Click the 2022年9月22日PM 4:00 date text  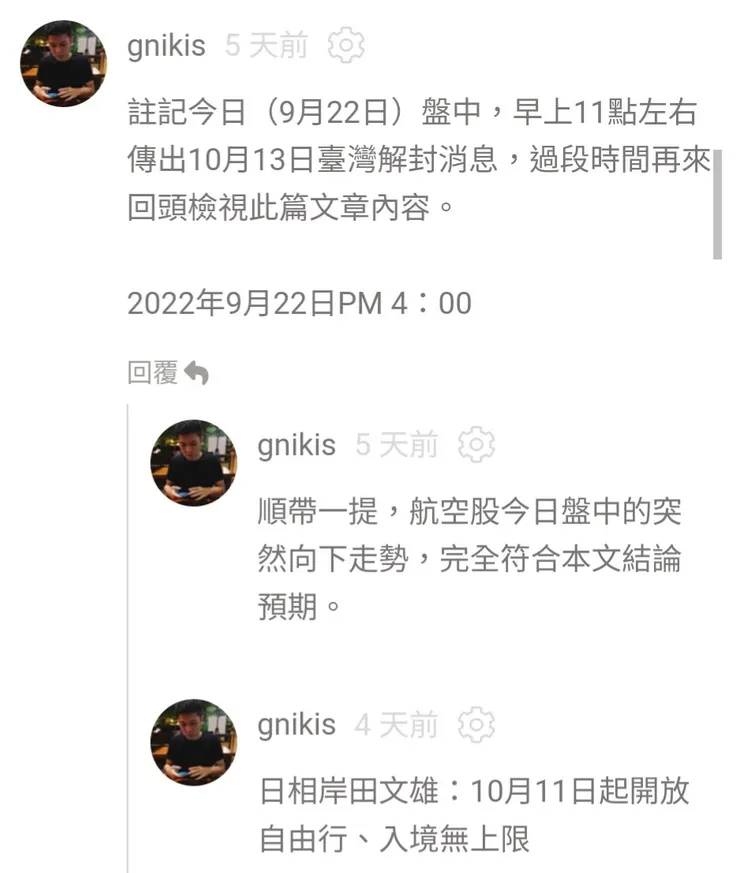300,303
